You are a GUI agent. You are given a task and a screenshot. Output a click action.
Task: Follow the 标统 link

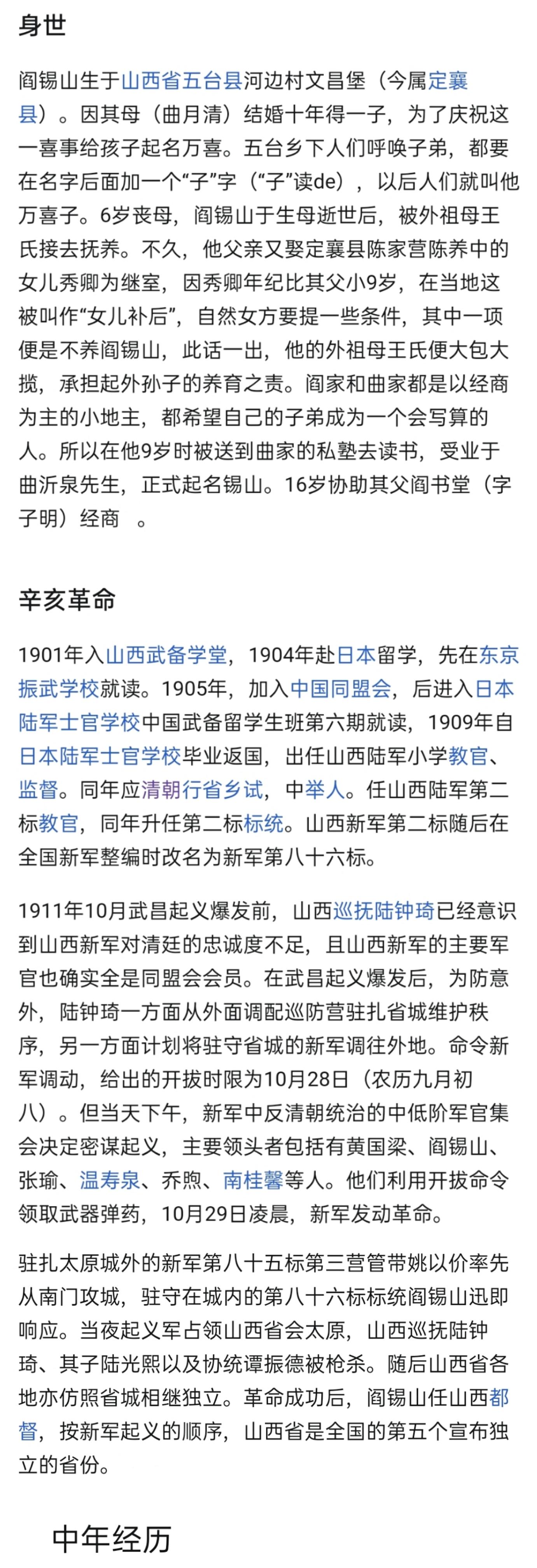(x=263, y=824)
